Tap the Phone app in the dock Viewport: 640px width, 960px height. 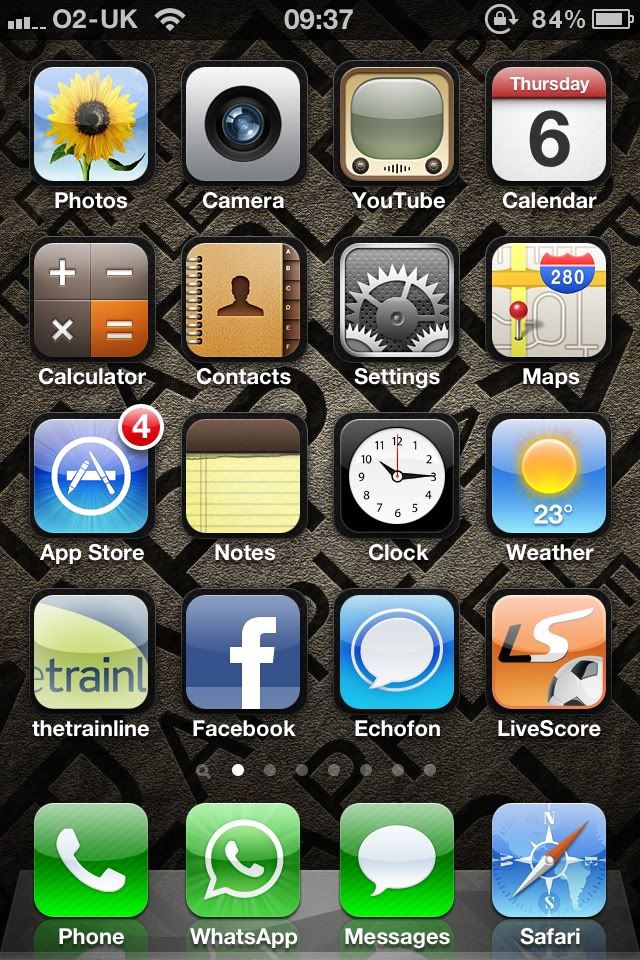coord(92,861)
